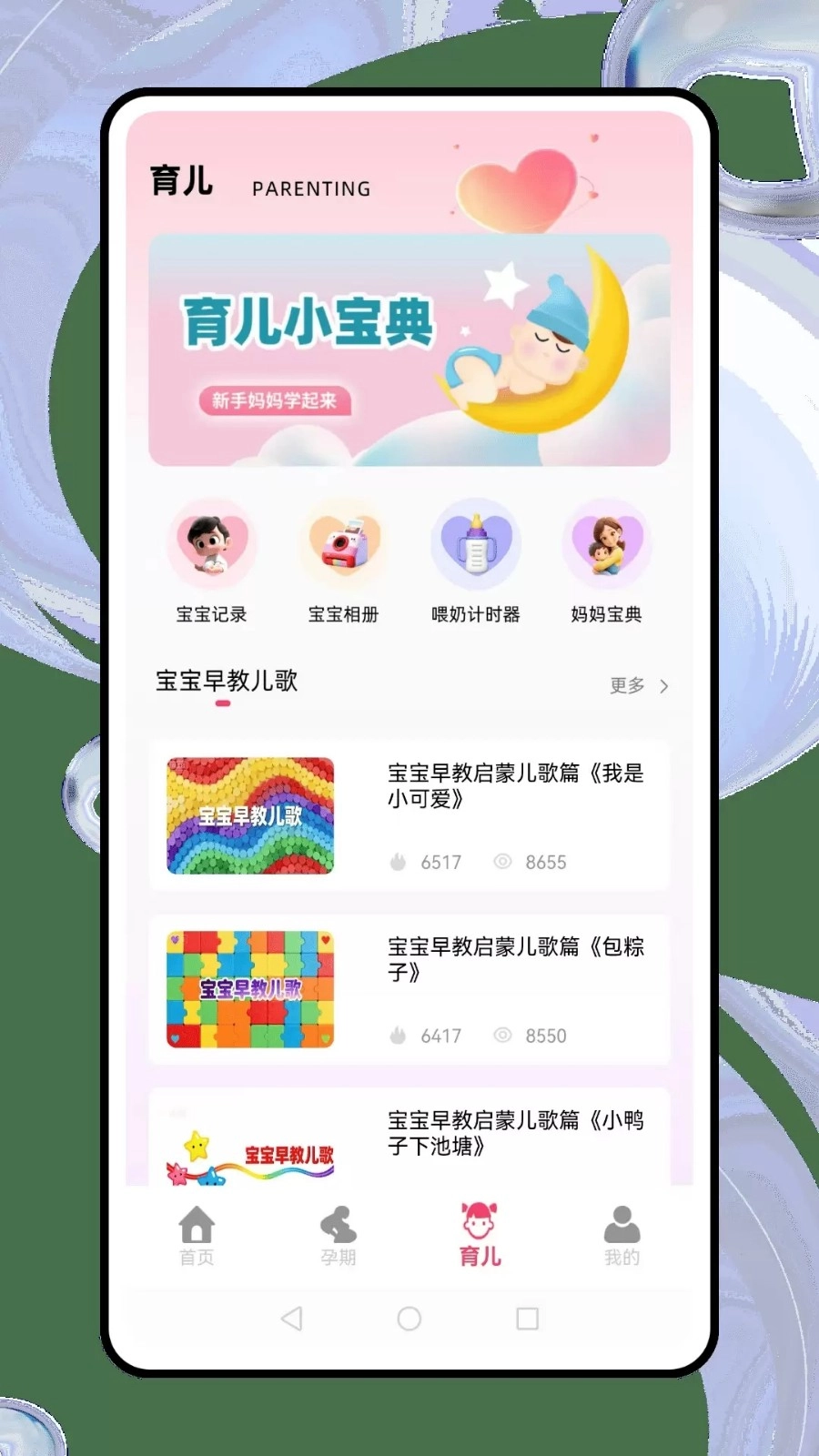
Task: Tap the Android back navigation button
Action: point(291,1317)
